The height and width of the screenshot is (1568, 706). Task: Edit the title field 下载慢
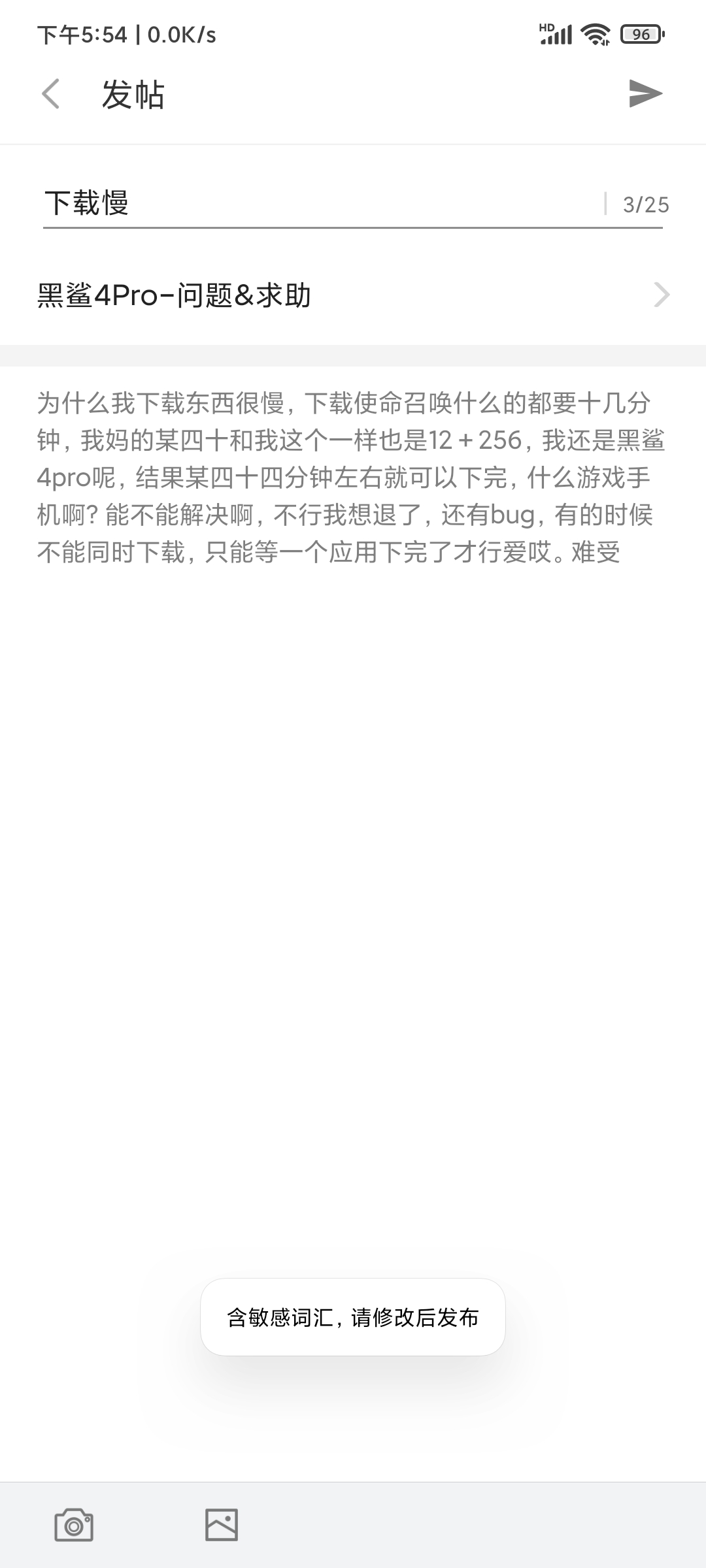click(320, 203)
